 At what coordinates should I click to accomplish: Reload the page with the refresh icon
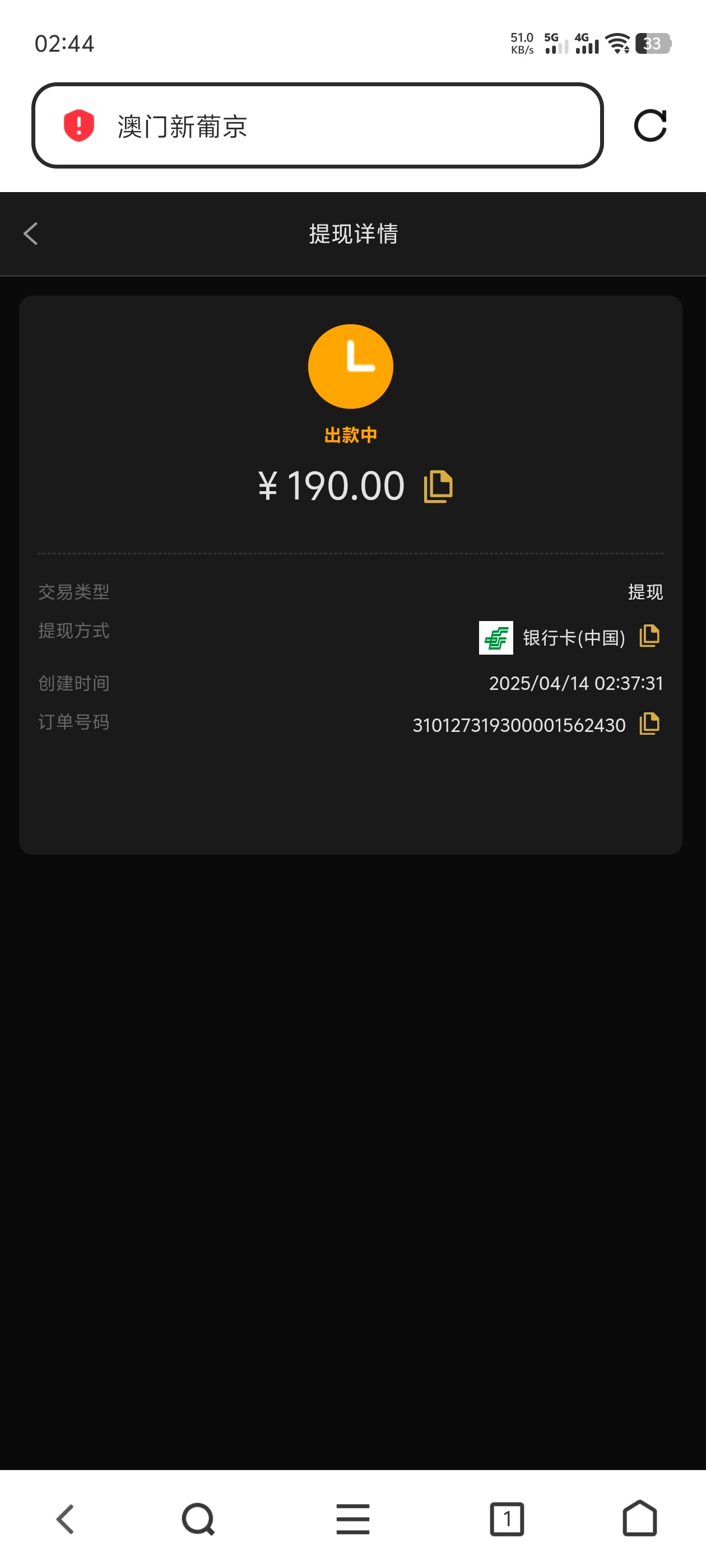pos(650,126)
